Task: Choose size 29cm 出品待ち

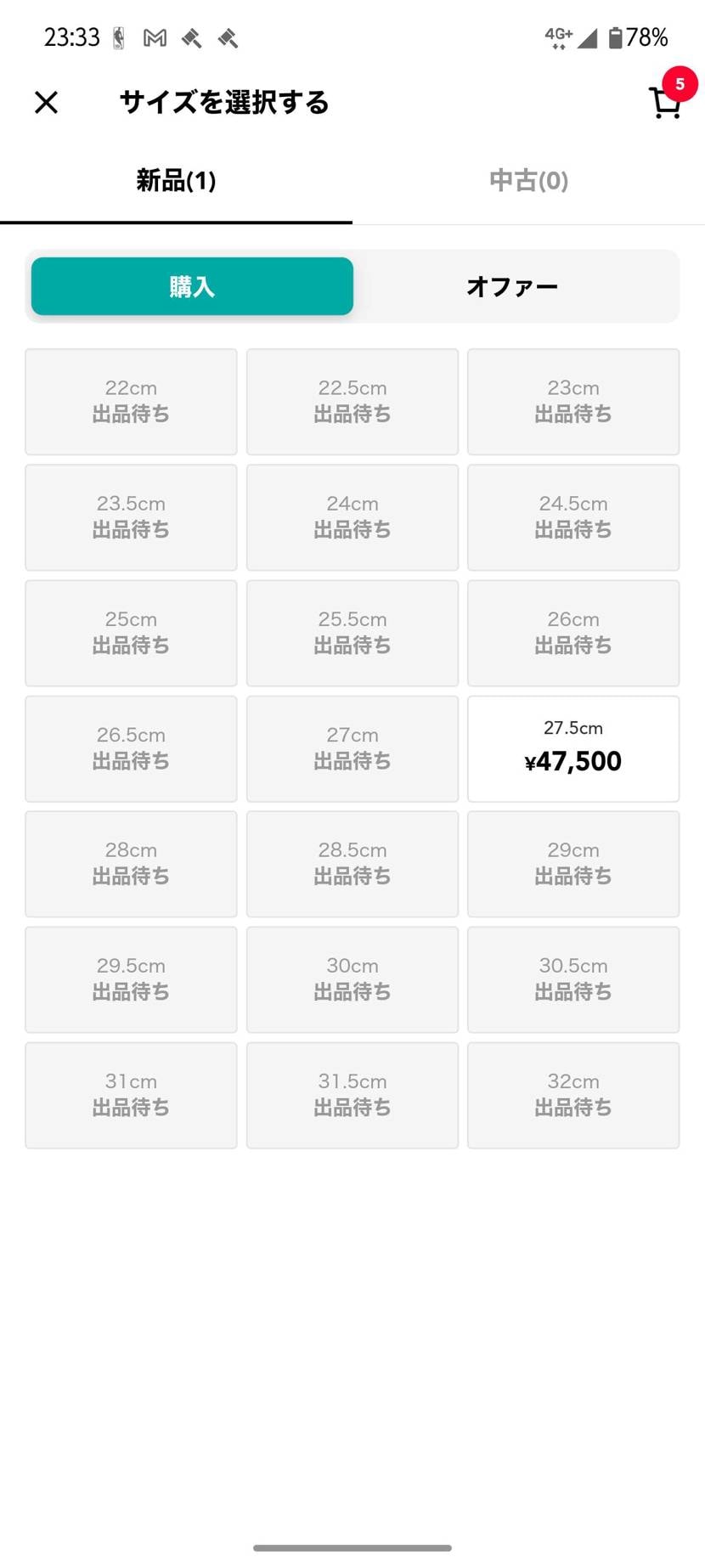Action: point(572,864)
